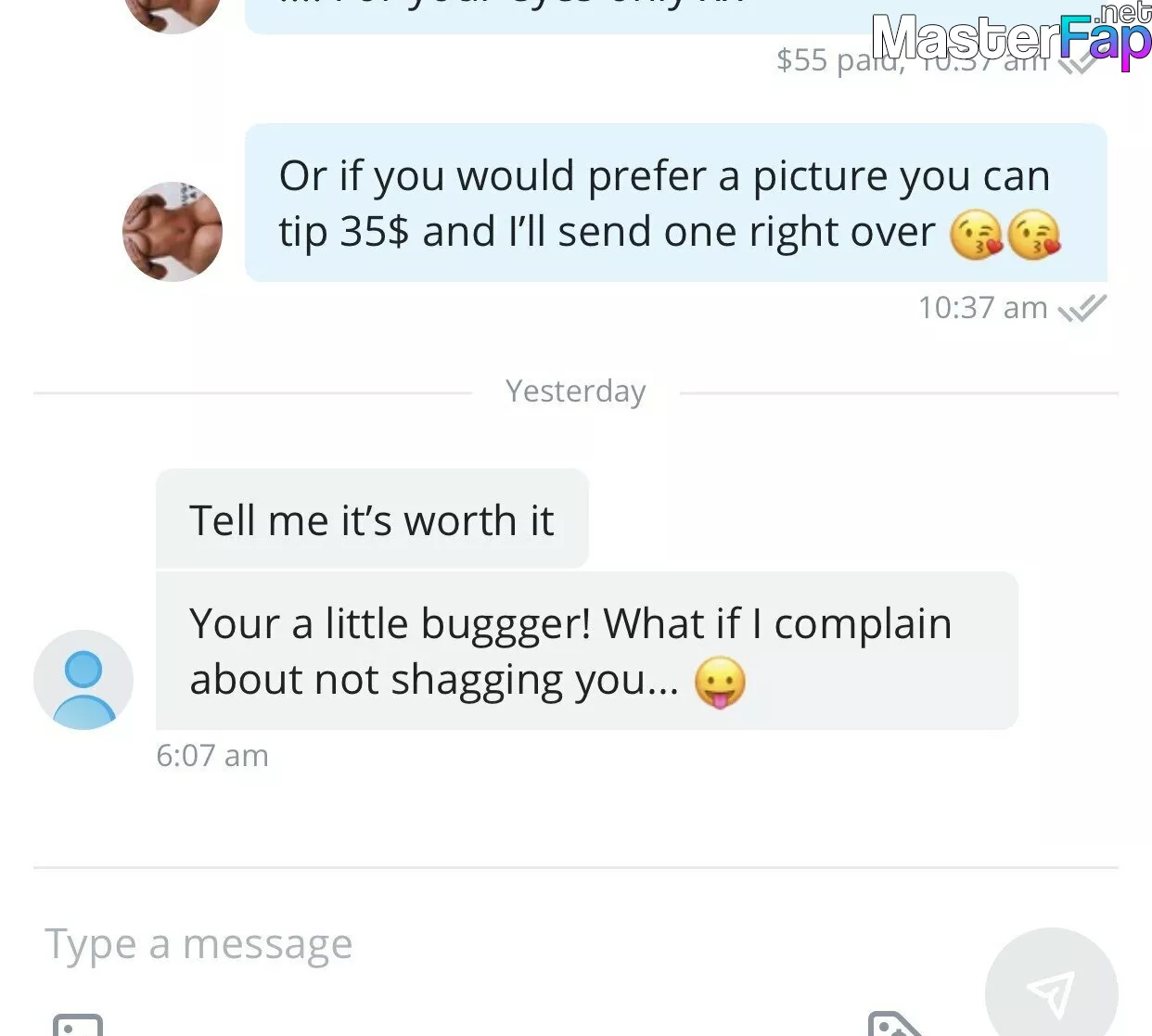This screenshot has width=1152, height=1036.
Task: Open the default profile avatar beside shagging message
Action: (83, 680)
